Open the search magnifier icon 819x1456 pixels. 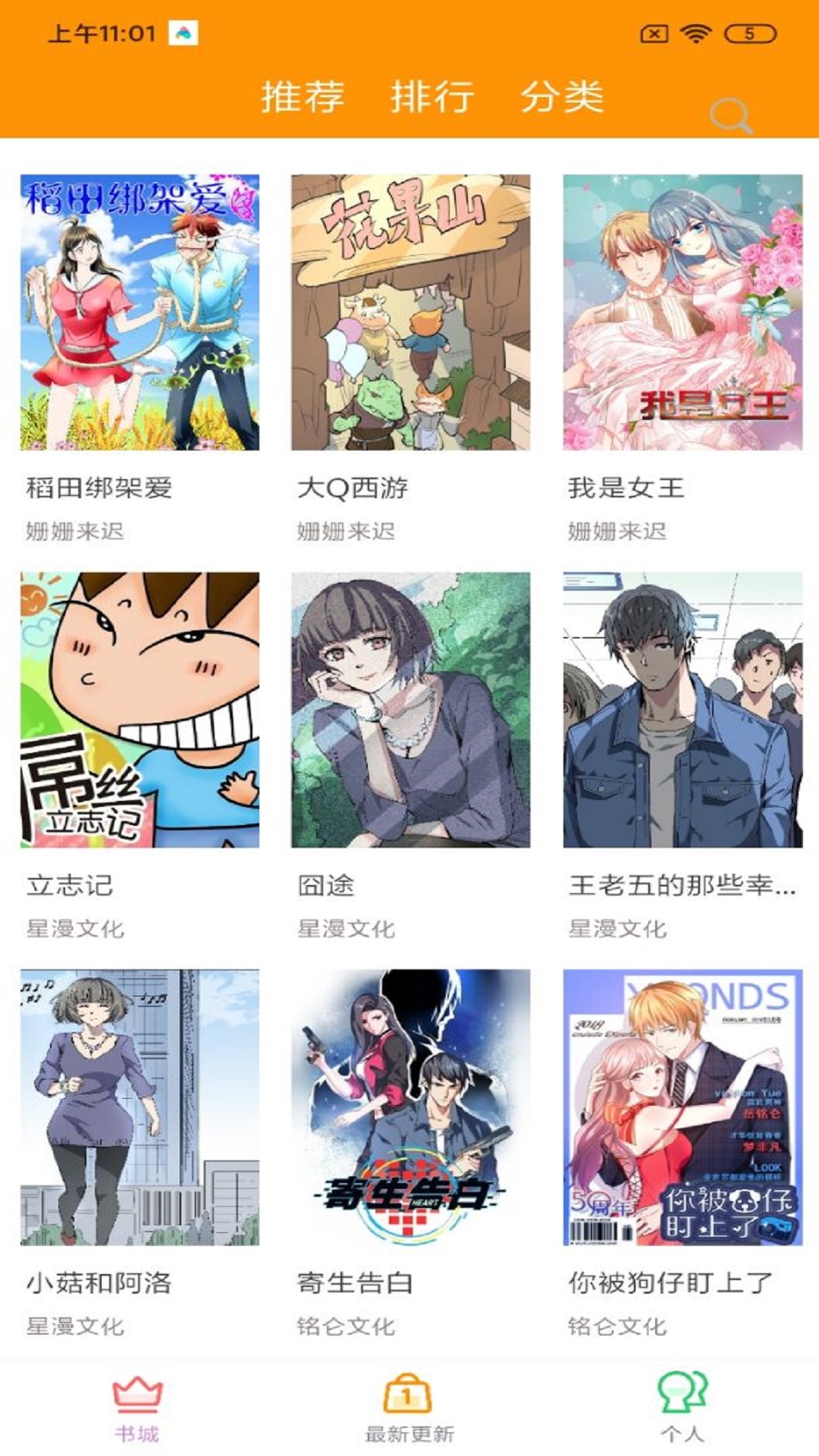[731, 115]
